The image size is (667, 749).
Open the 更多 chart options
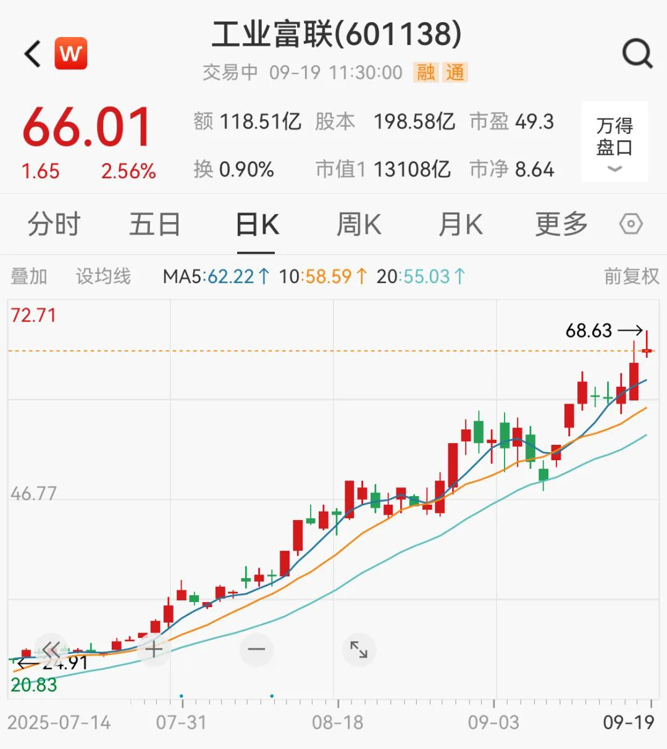561,224
